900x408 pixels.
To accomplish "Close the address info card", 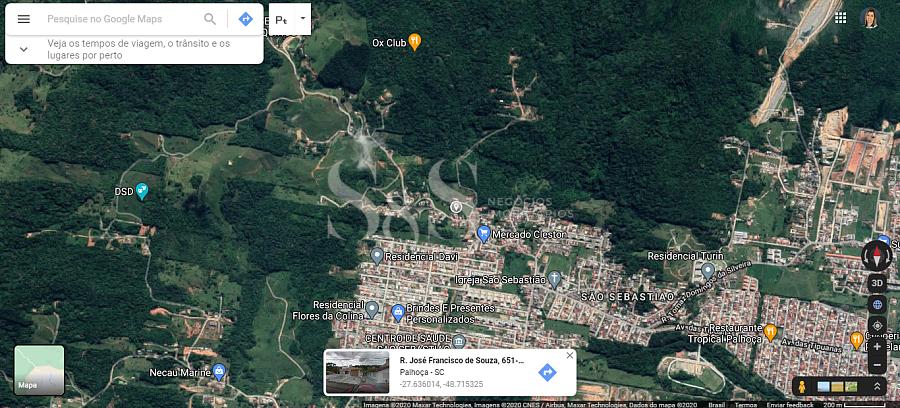I will click(570, 355).
